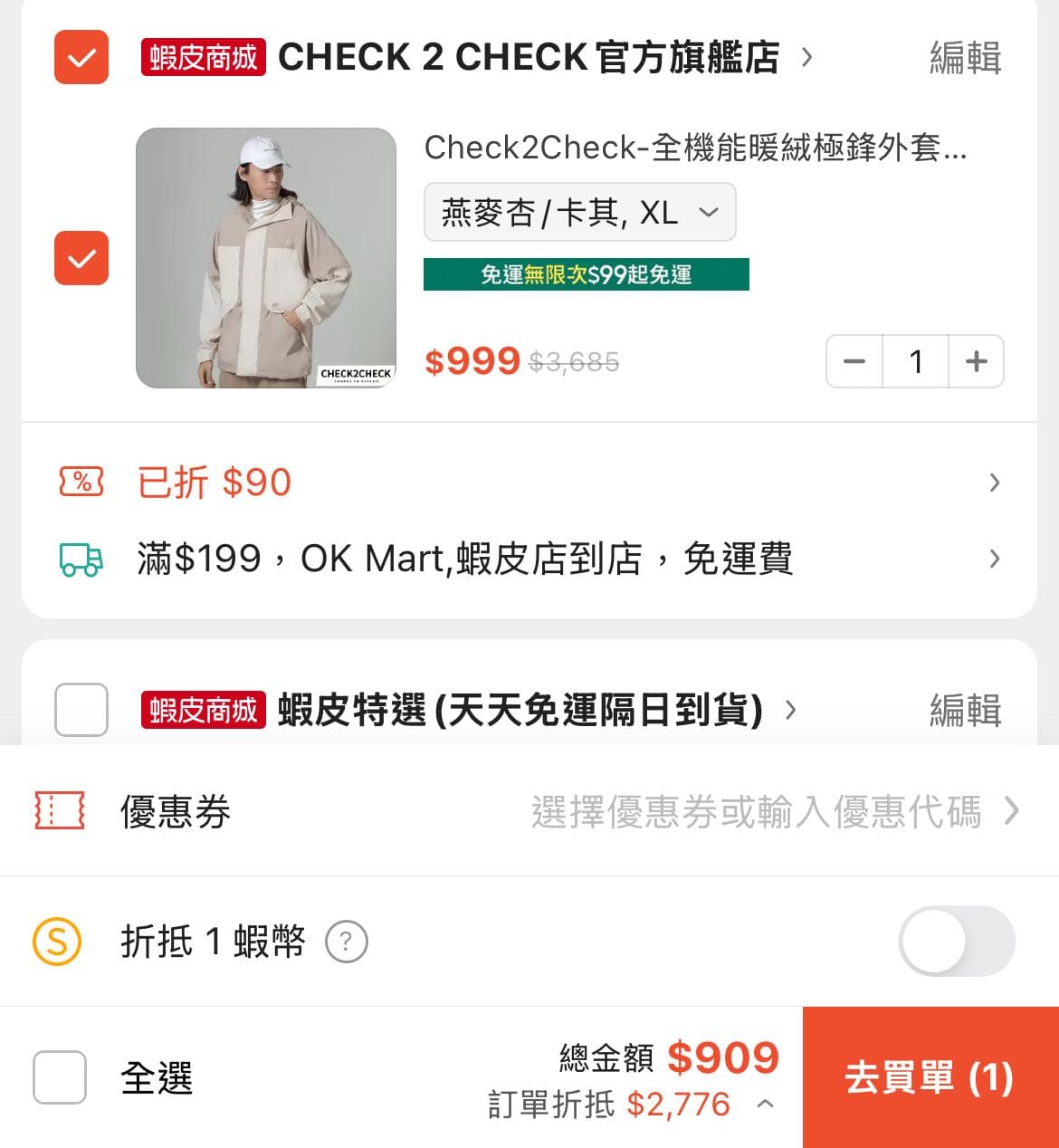Viewport: 1059px width, 1148px height.
Task: Open the 燕麥杏/卡其, XL variant dropdown
Action: coord(579,212)
